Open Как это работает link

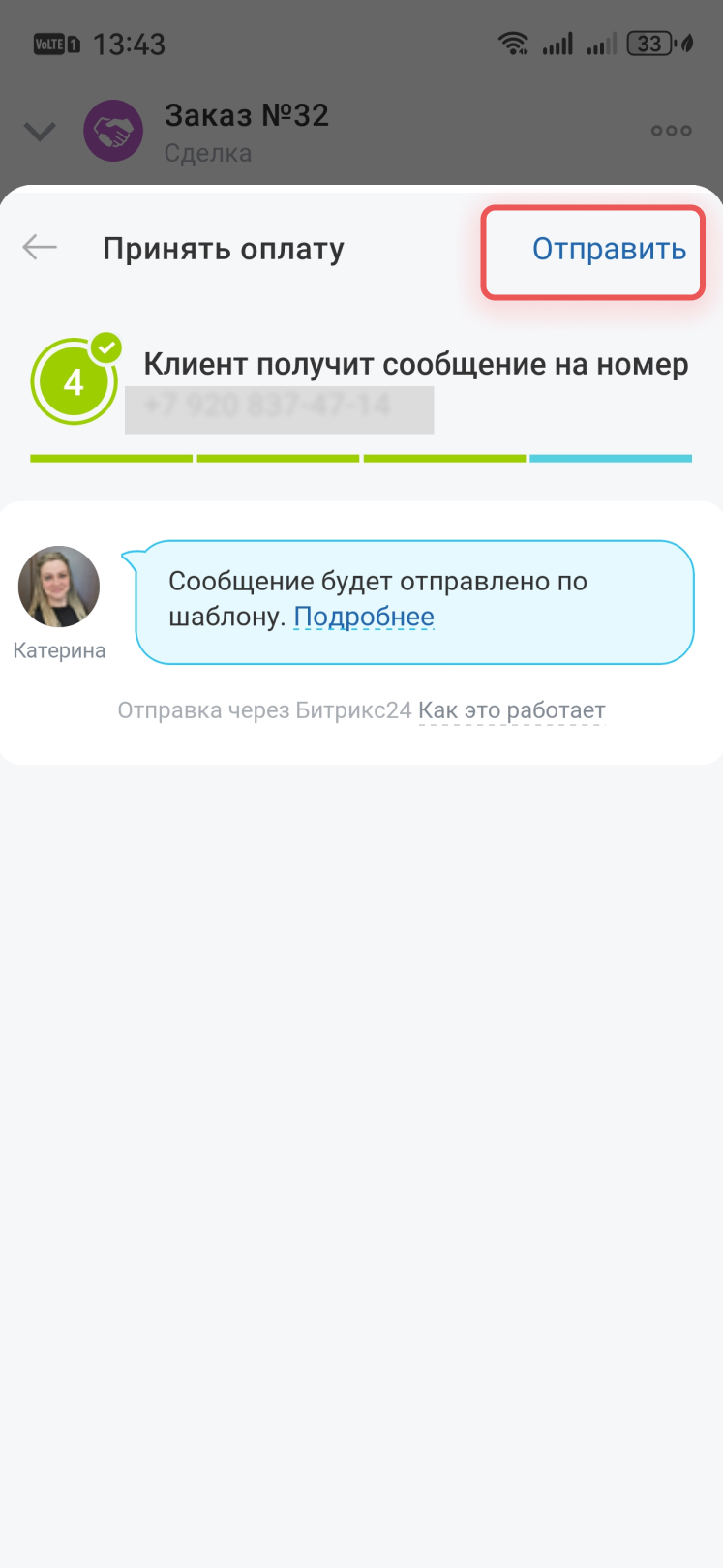pos(511,710)
